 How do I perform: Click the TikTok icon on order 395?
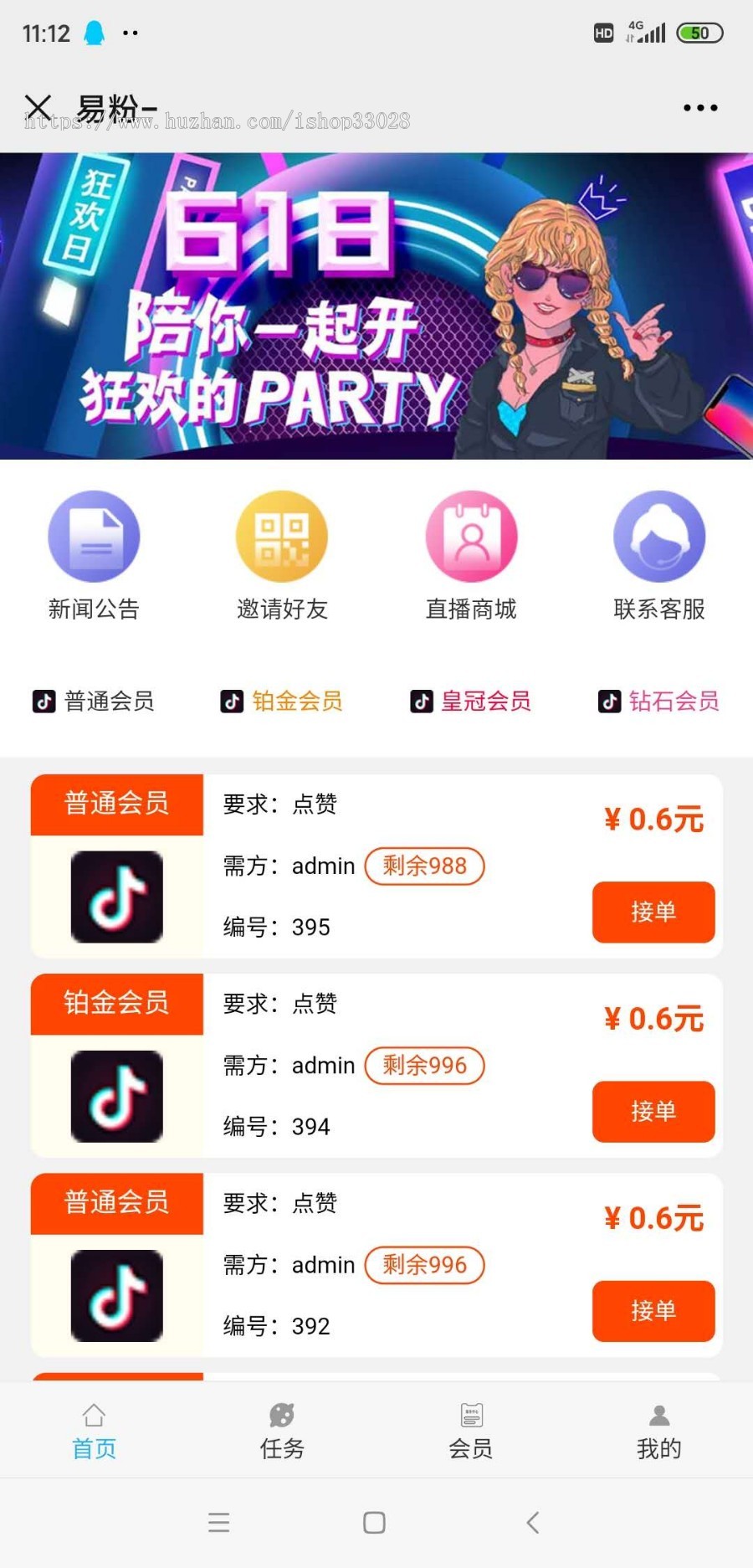tap(116, 897)
